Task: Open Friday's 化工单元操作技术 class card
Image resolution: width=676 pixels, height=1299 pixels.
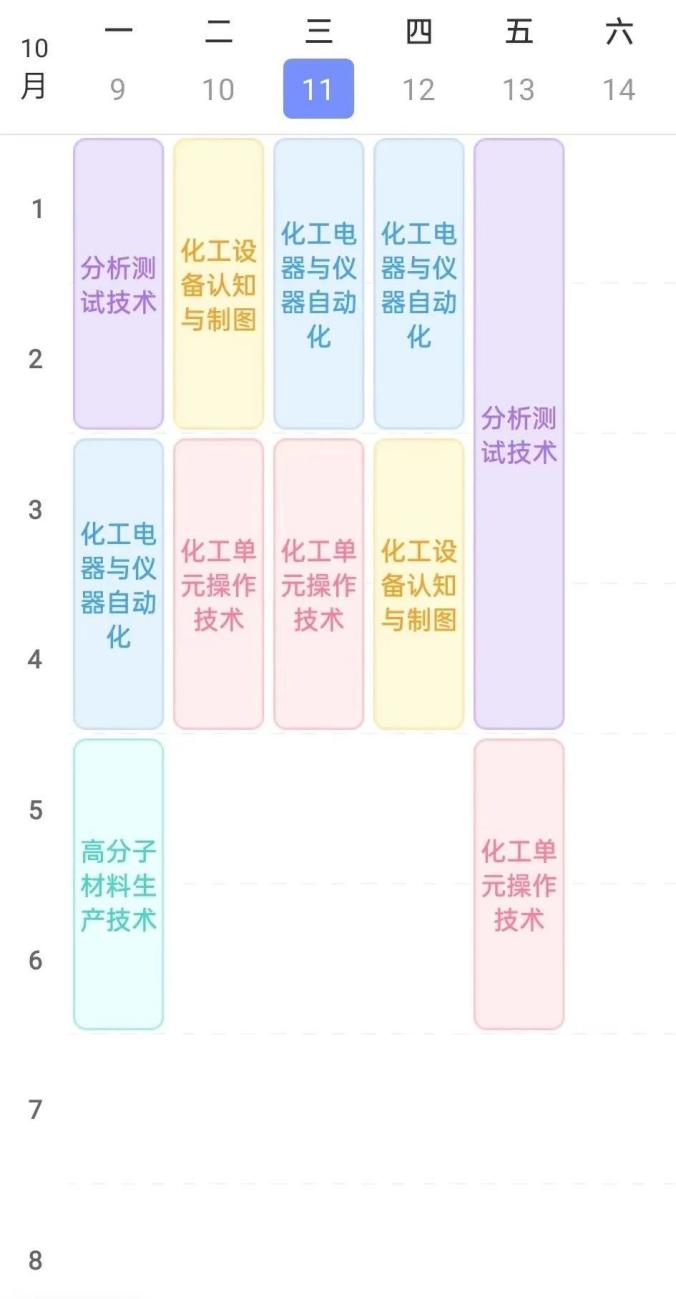Action: (x=518, y=884)
